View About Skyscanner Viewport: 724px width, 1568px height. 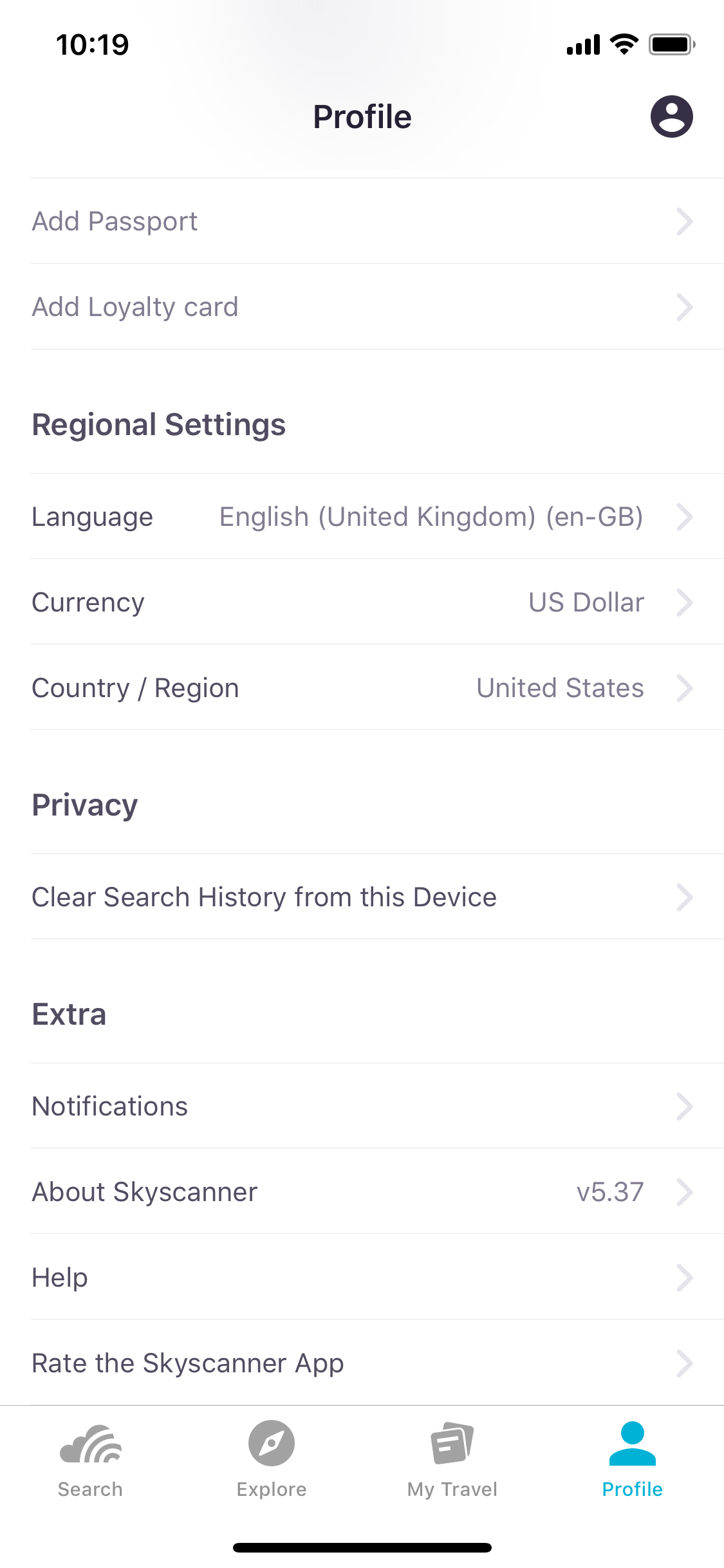[377, 1191]
